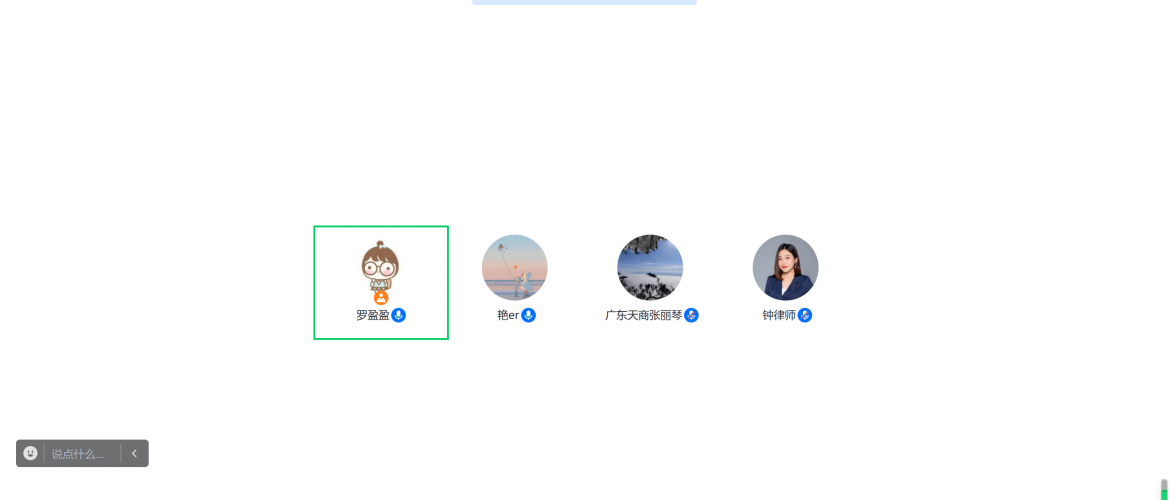Image resolution: width=1170 pixels, height=500 pixels.
Task: Open participant 钟律师 avatar
Action: coord(785,267)
